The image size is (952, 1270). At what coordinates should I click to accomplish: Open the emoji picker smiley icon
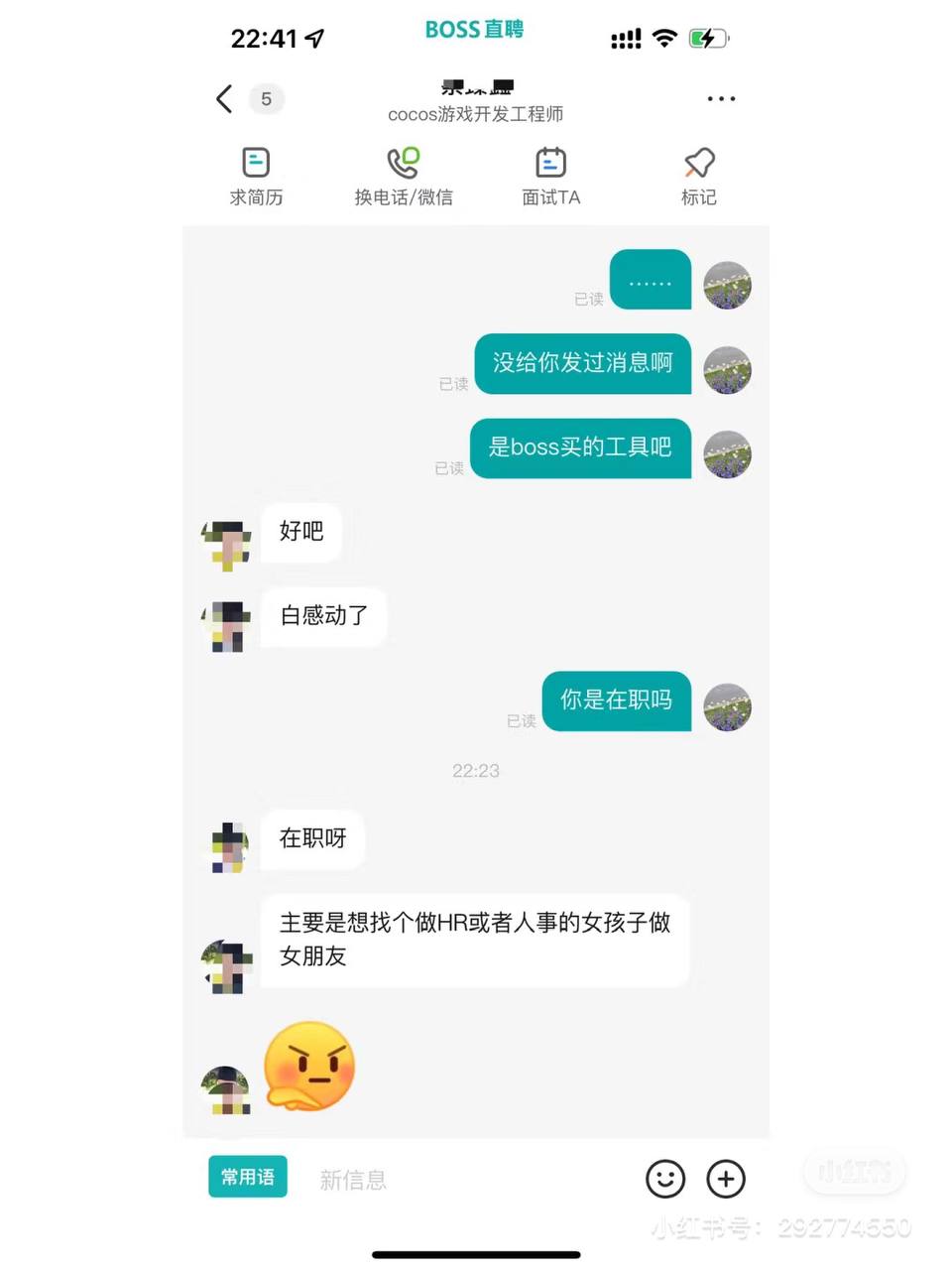(x=665, y=1179)
